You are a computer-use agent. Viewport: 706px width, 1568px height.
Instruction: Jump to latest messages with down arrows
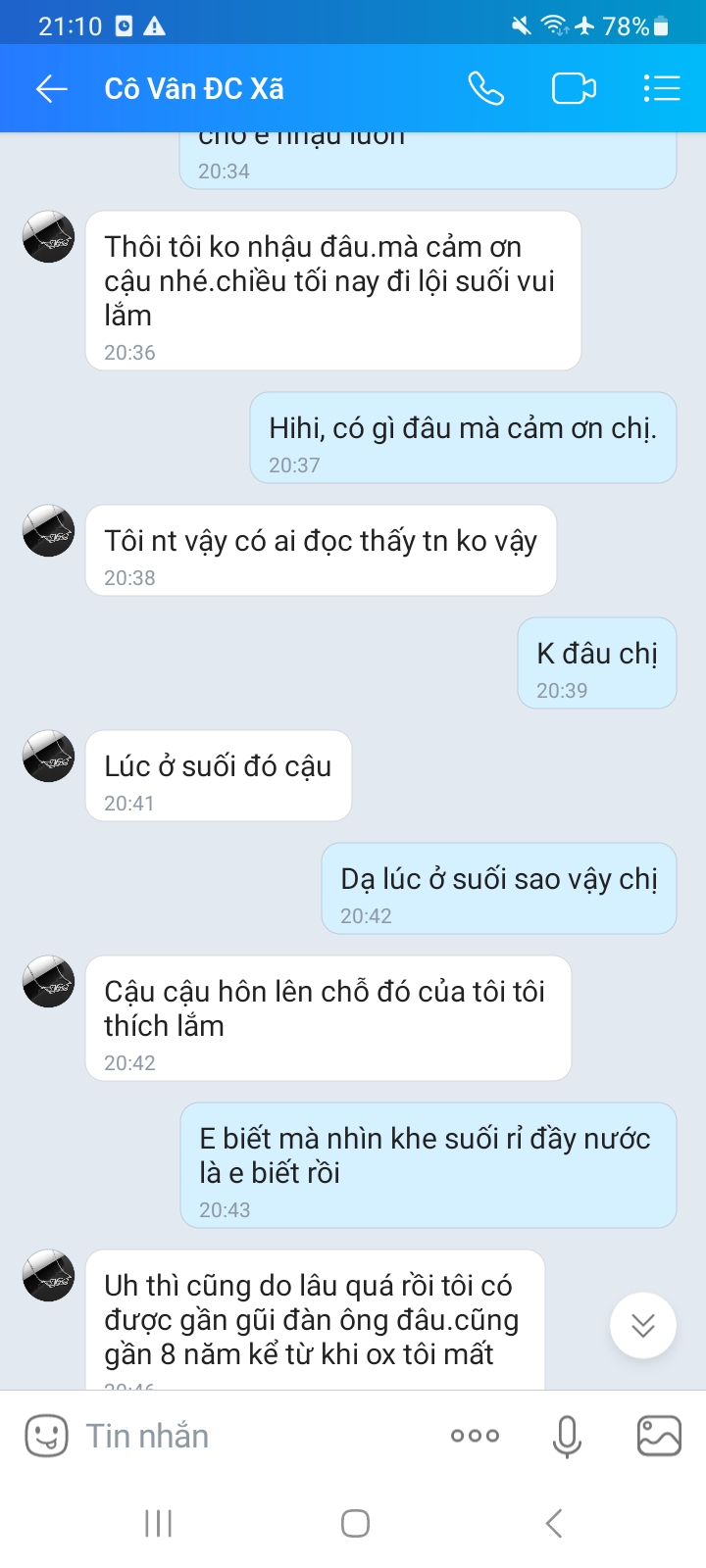click(x=642, y=1326)
